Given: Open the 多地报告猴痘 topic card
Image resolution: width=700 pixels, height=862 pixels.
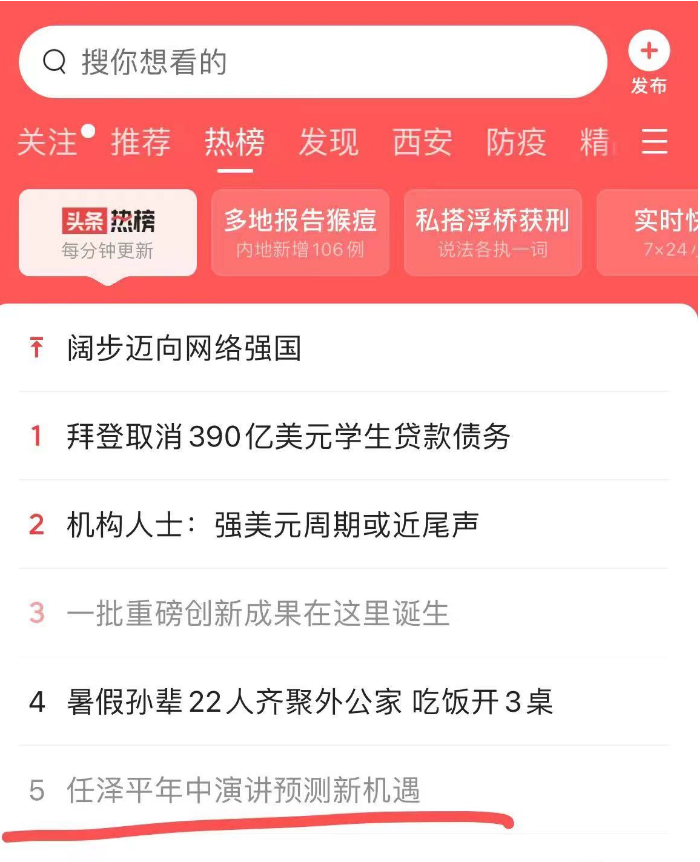Looking at the screenshot, I should click(300, 232).
